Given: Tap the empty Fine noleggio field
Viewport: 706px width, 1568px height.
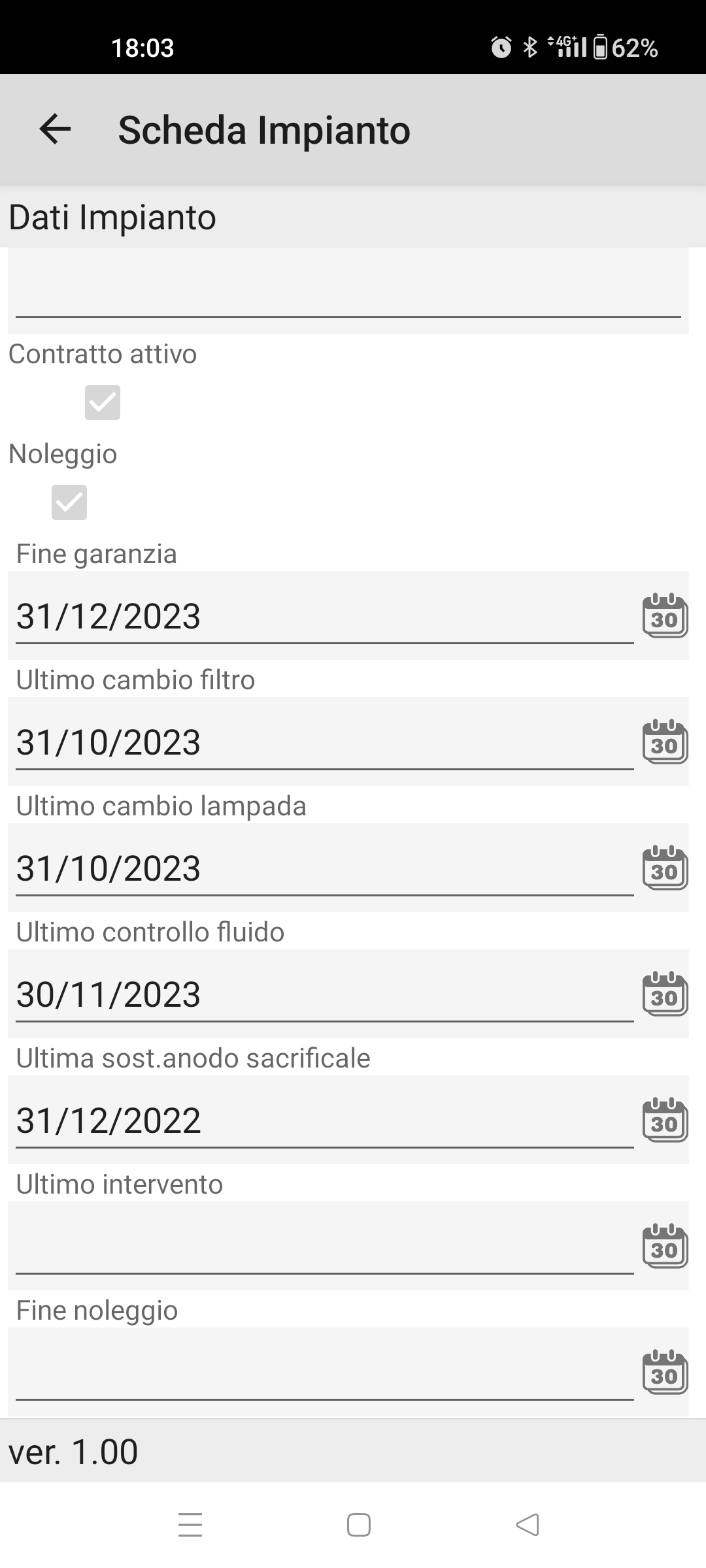Looking at the screenshot, I should click(325, 1373).
